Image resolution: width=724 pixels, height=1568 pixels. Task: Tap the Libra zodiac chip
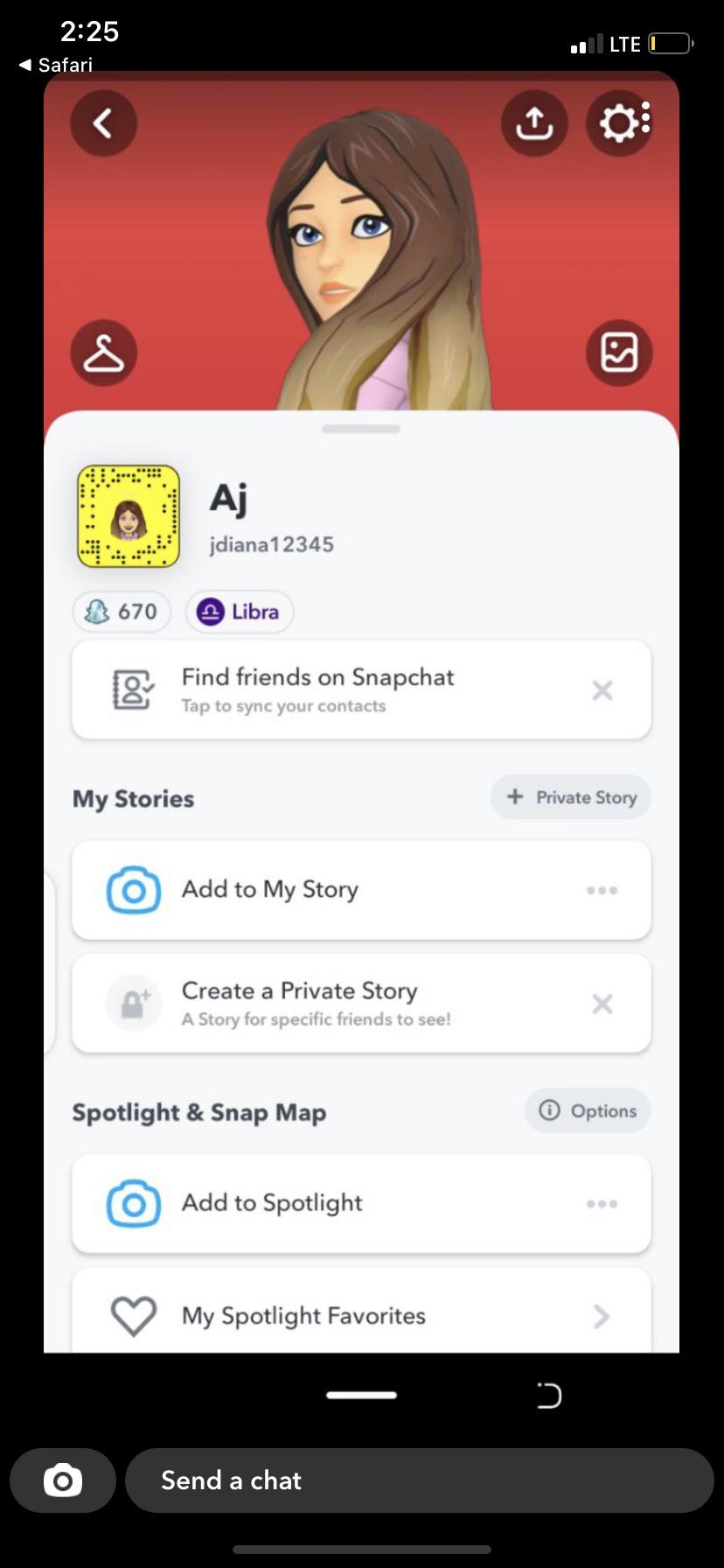coord(240,612)
